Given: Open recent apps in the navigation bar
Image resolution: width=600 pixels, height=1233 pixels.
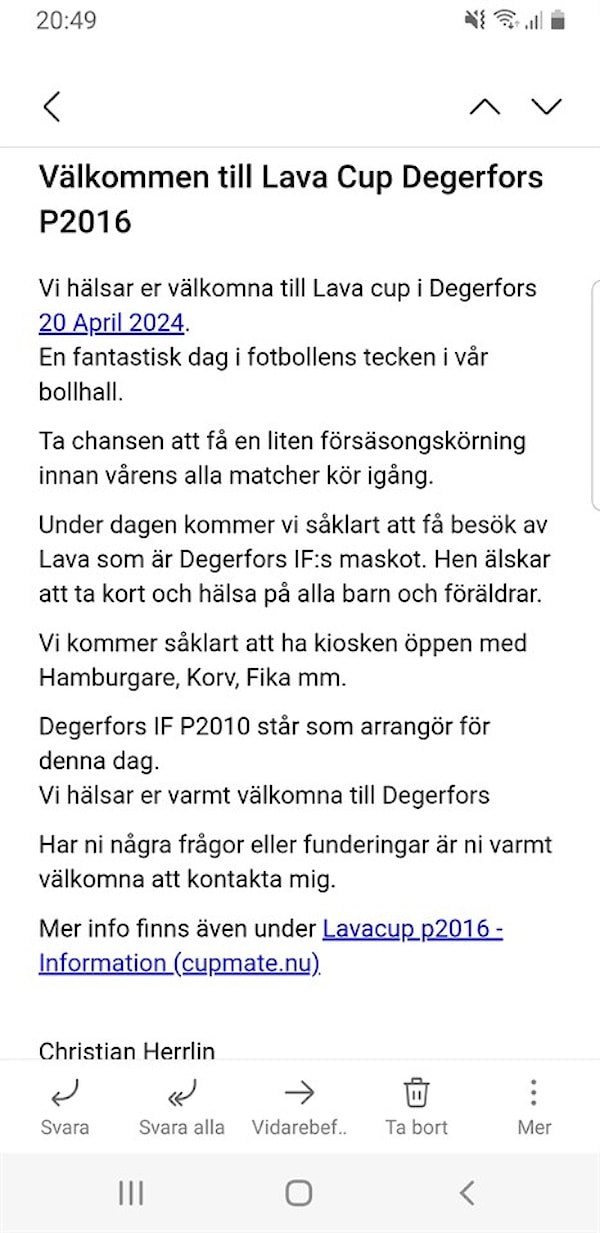Looking at the screenshot, I should pyautogui.click(x=131, y=1192).
